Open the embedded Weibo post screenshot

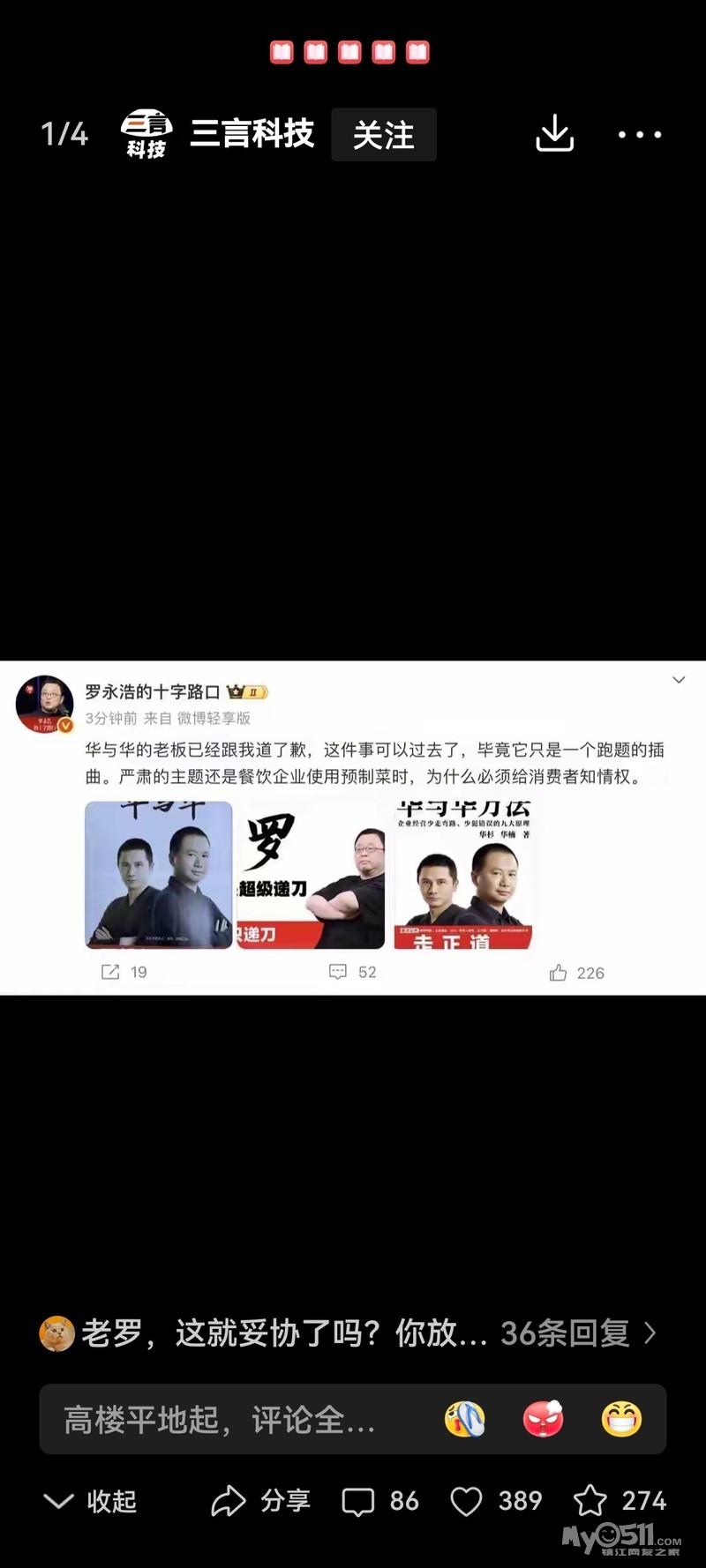point(353,827)
